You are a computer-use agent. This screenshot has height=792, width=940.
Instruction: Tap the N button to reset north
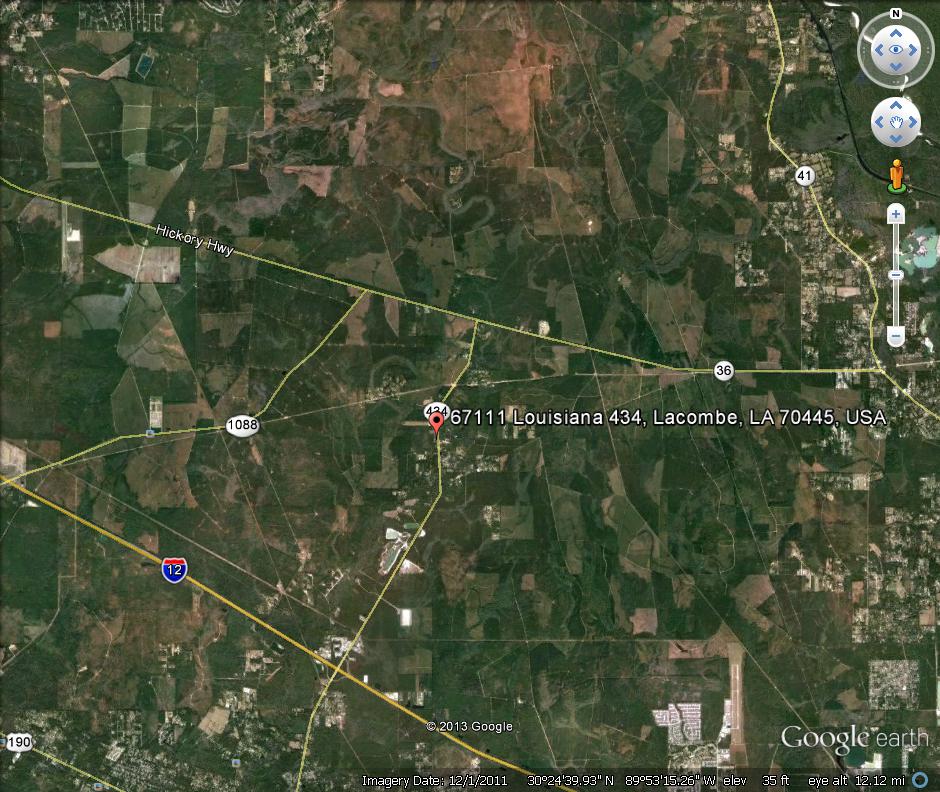[x=895, y=14]
